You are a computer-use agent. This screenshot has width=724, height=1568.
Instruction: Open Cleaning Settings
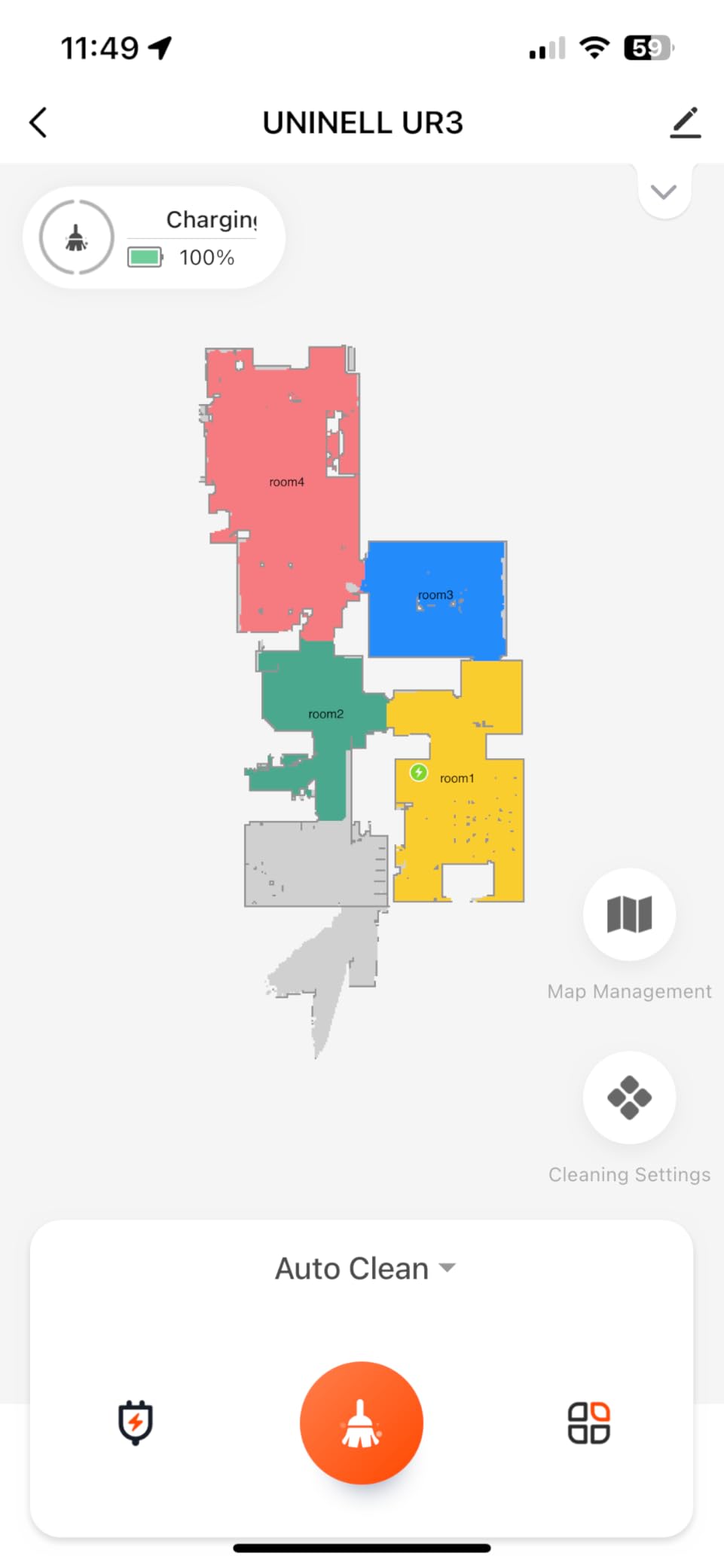629,1098
